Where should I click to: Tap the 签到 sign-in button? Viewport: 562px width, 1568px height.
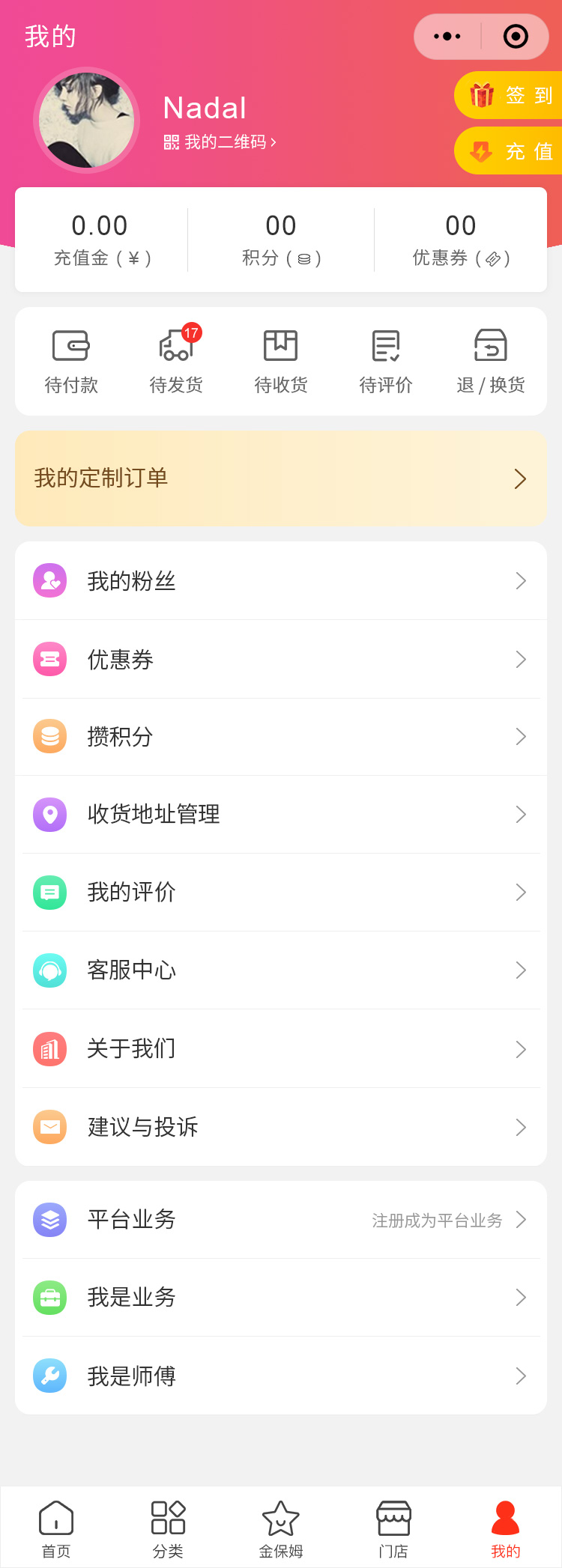[x=511, y=95]
